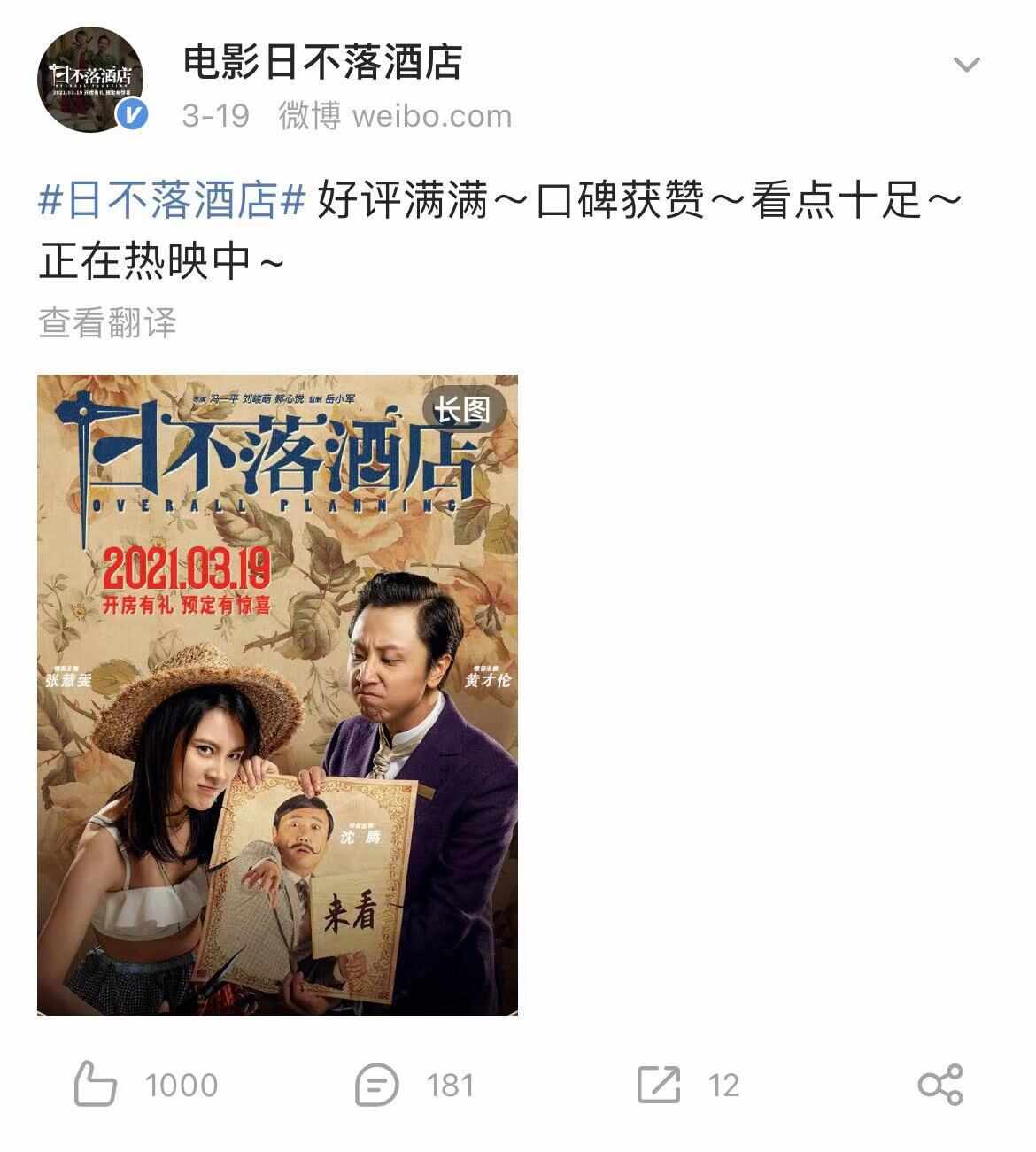Screen dimensions: 1036x1152
Task: Expand the post options chevron
Action: click(966, 65)
